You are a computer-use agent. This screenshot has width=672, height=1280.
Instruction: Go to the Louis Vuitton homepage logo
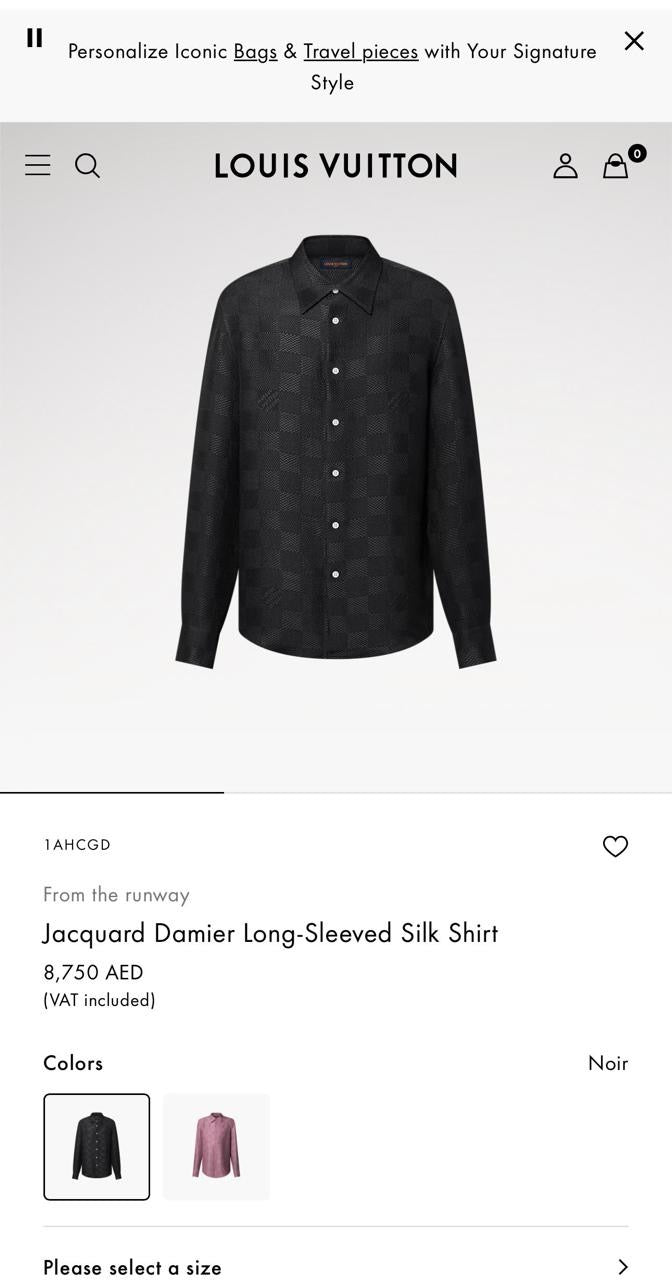pyautogui.click(x=336, y=166)
